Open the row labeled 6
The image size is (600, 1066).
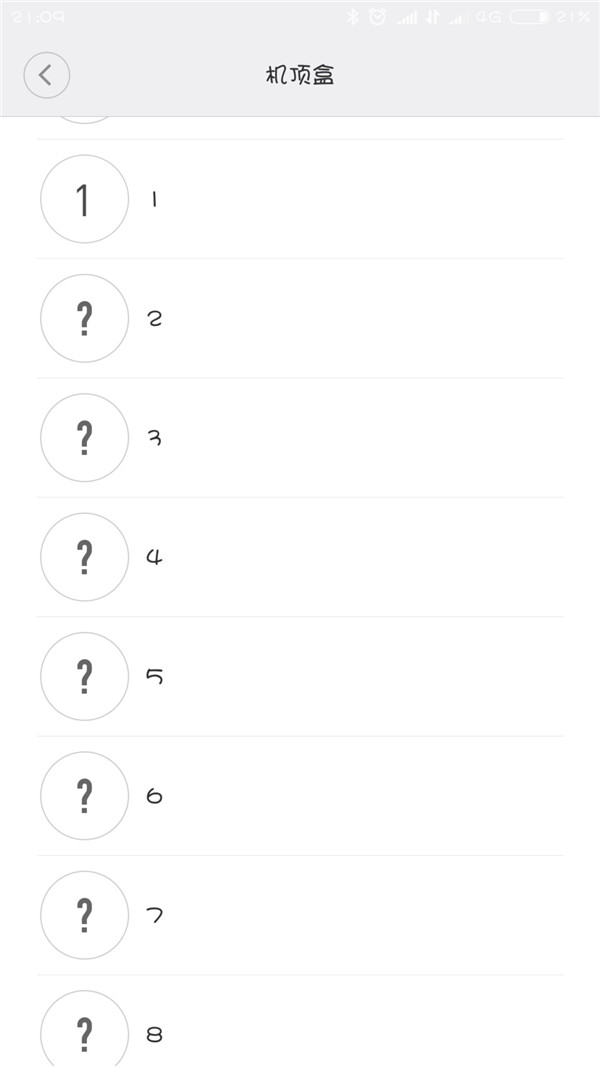[154, 796]
